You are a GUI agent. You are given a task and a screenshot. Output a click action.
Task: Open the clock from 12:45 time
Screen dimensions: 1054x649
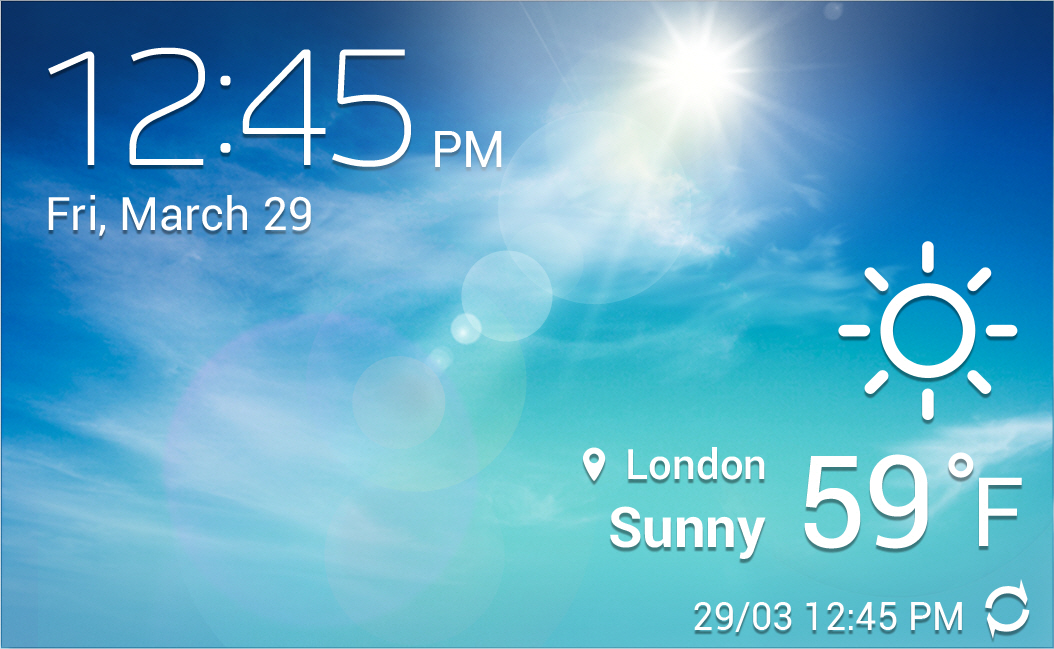coord(232,108)
